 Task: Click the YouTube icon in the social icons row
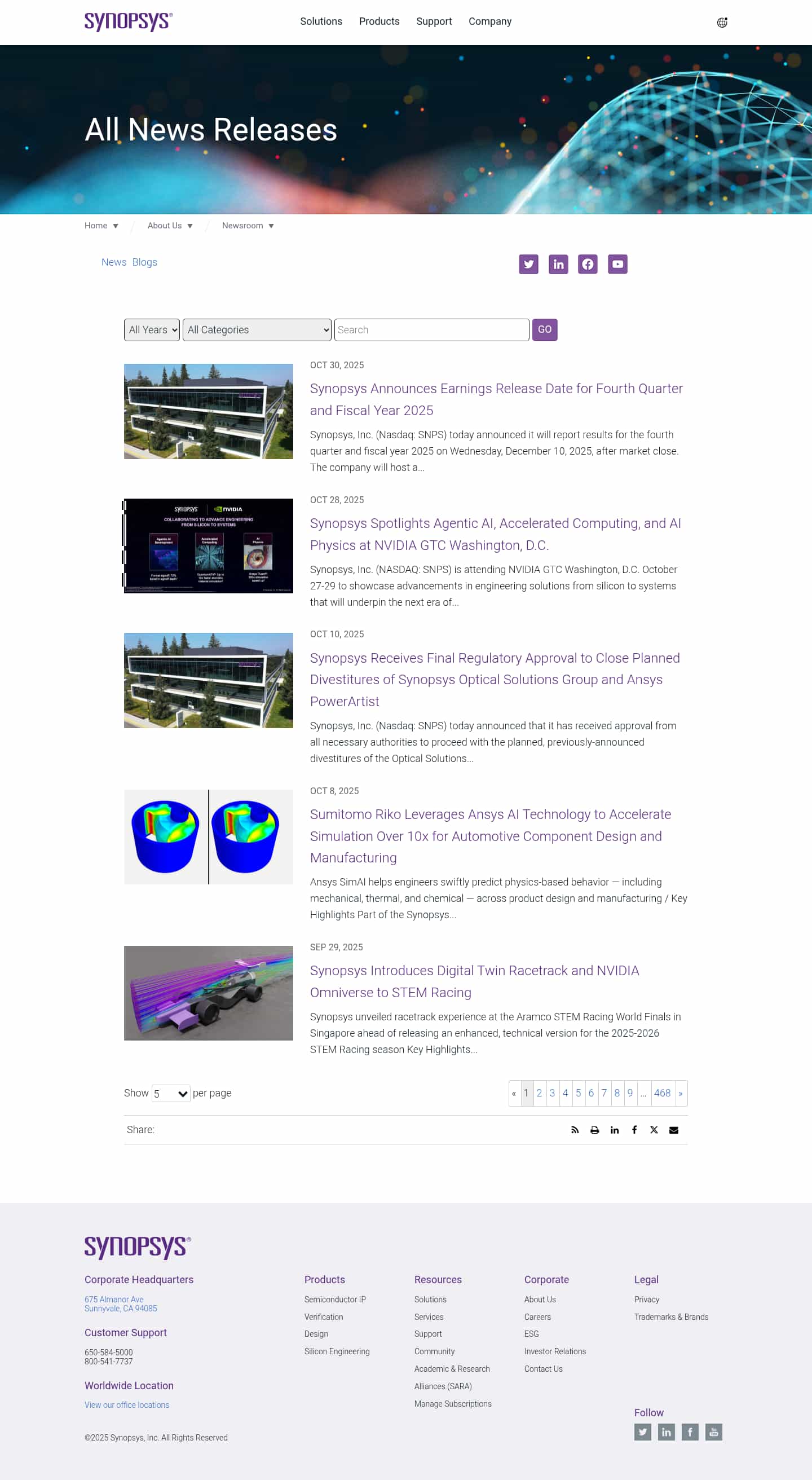click(618, 265)
